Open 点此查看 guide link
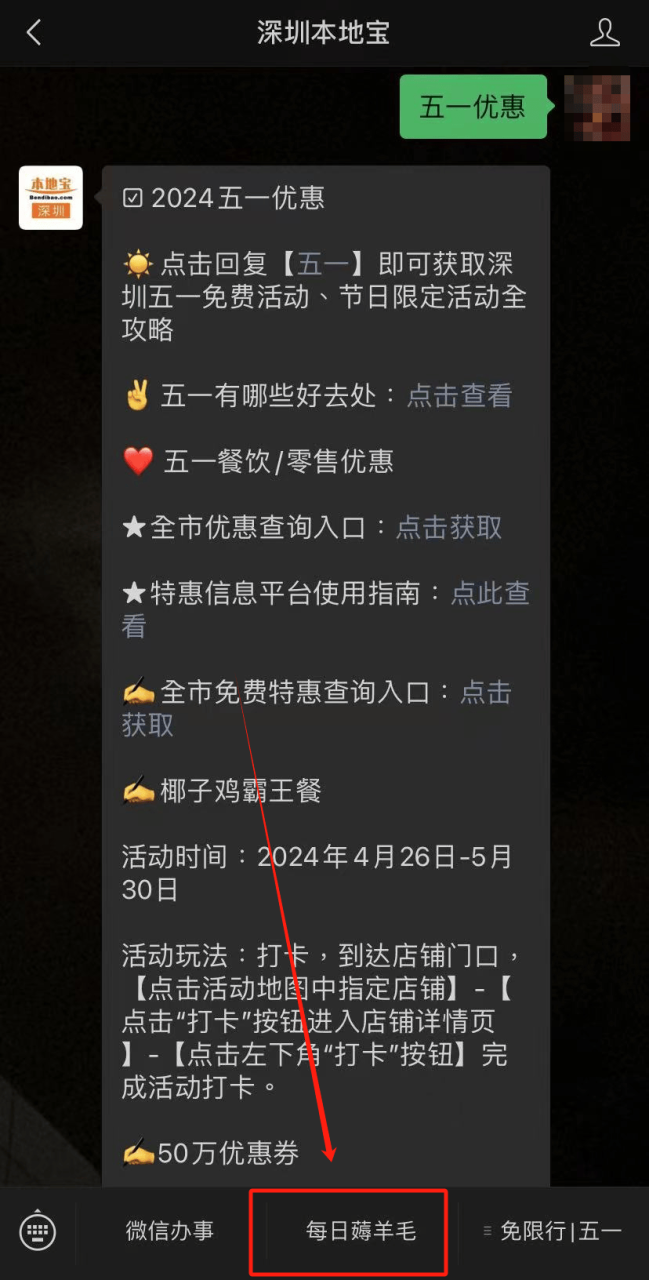The width and height of the screenshot is (649, 1280). tap(489, 594)
